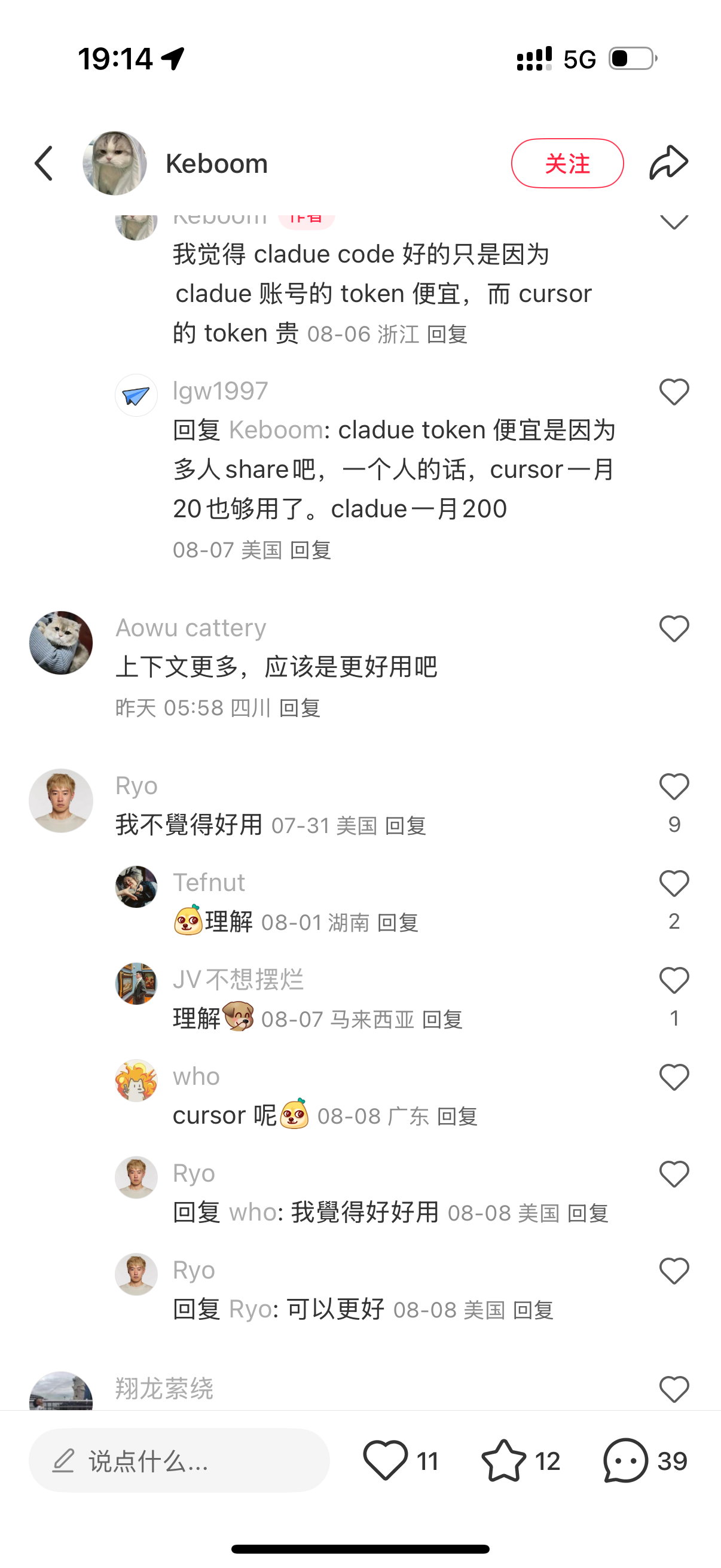Viewport: 721px width, 1568px height.
Task: Share this post via arrow icon
Action: pos(668,163)
